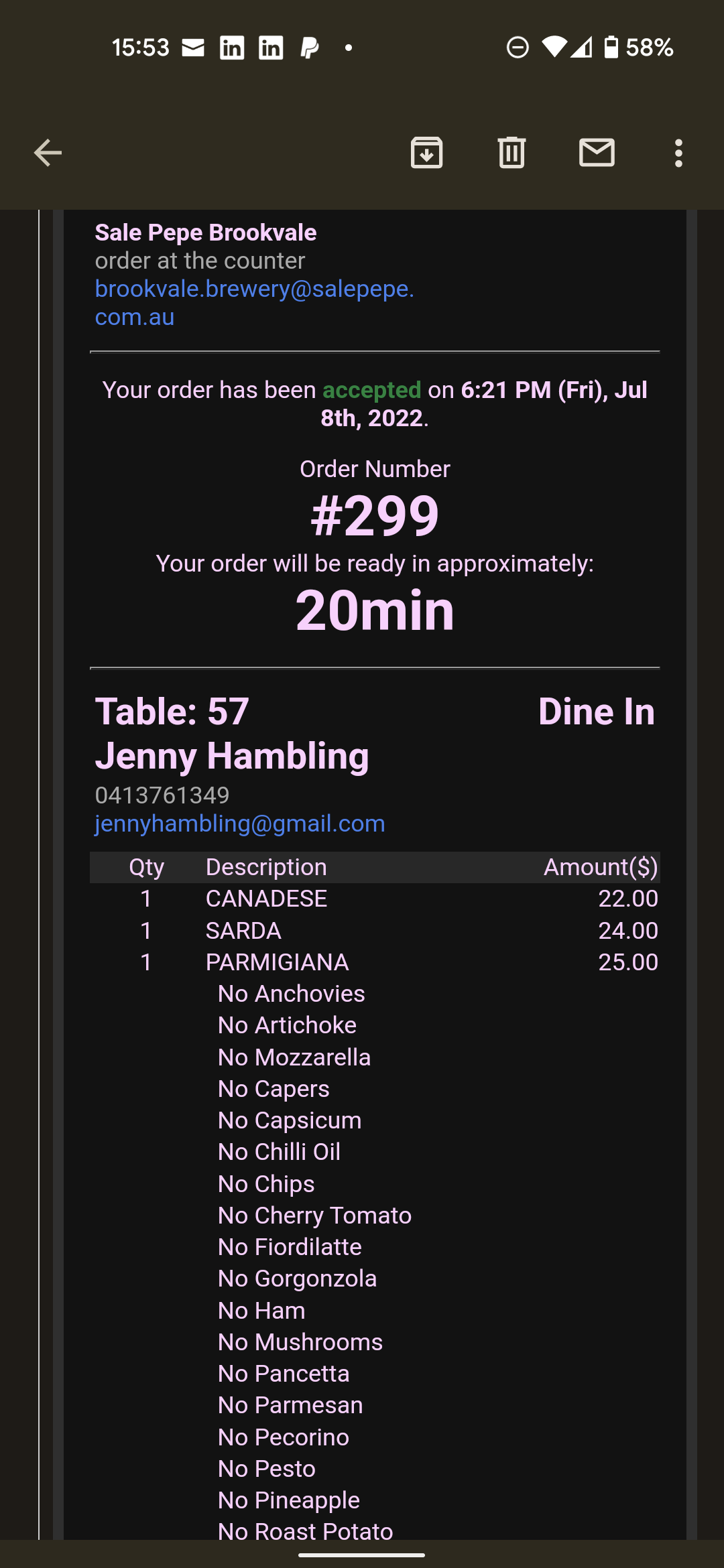Screen dimensions: 724x1568
Task: Tap the jennyhambling@gmail.com email link
Action: pyautogui.click(x=240, y=824)
